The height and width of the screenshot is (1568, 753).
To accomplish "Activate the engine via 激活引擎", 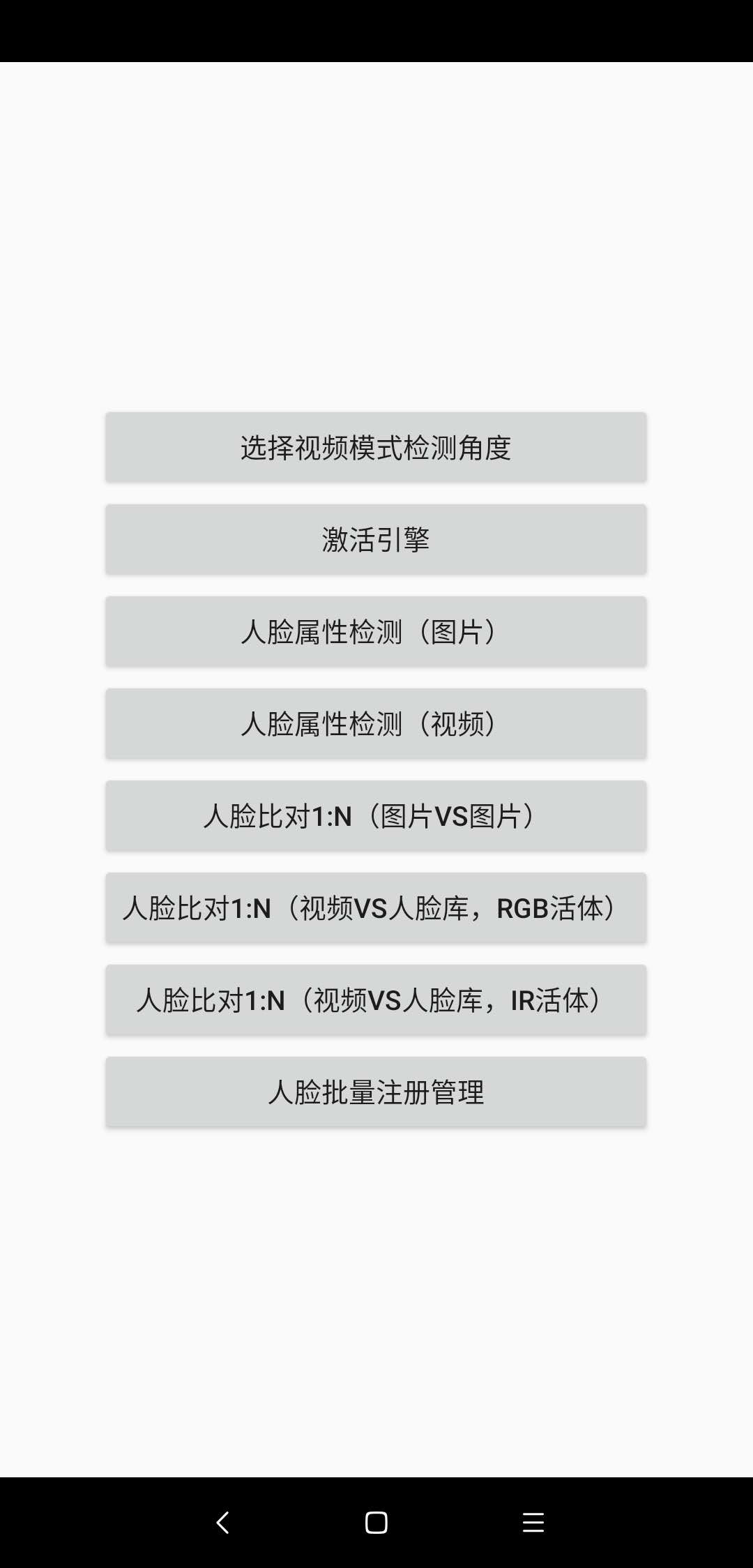I will click(376, 539).
